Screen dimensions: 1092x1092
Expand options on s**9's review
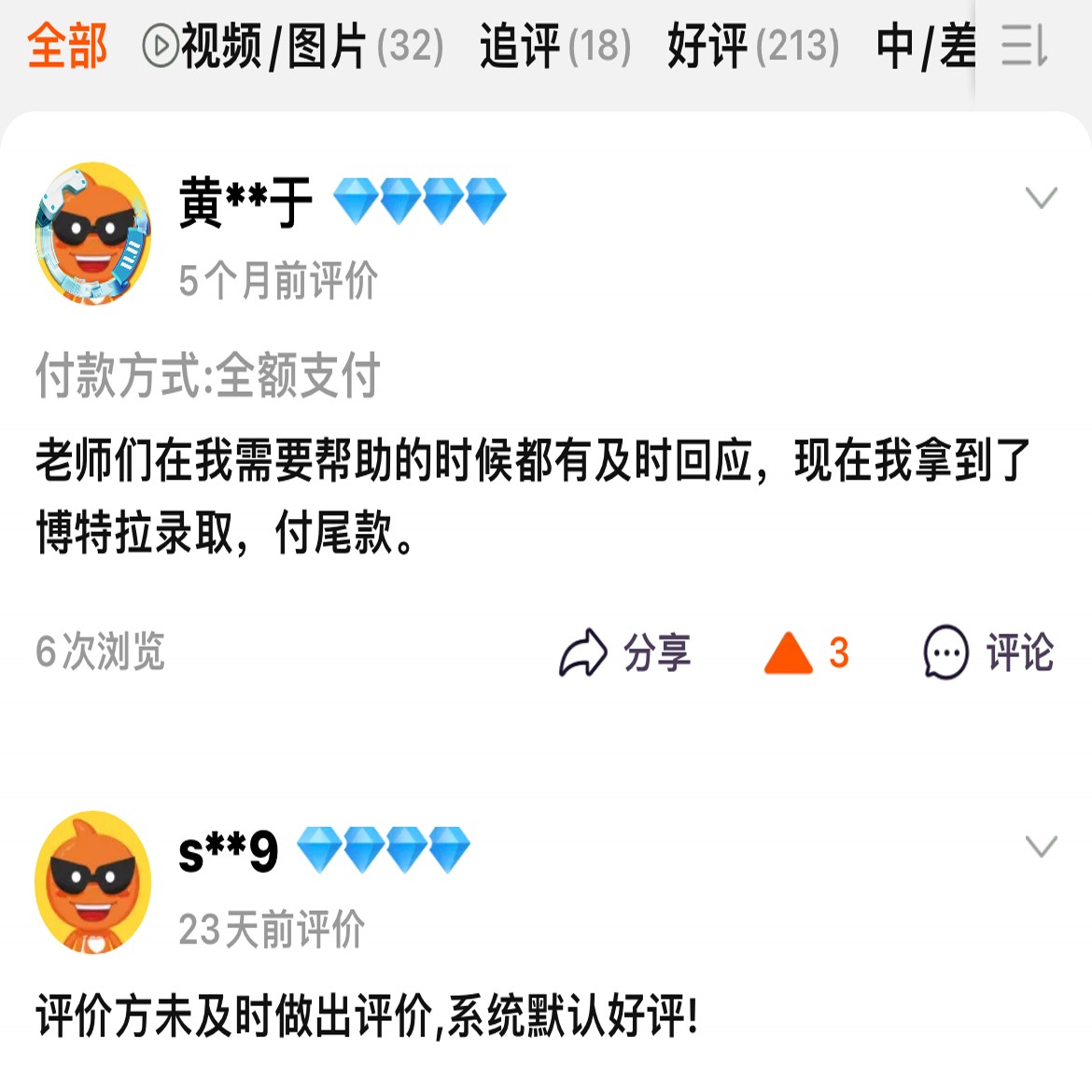point(1041,846)
